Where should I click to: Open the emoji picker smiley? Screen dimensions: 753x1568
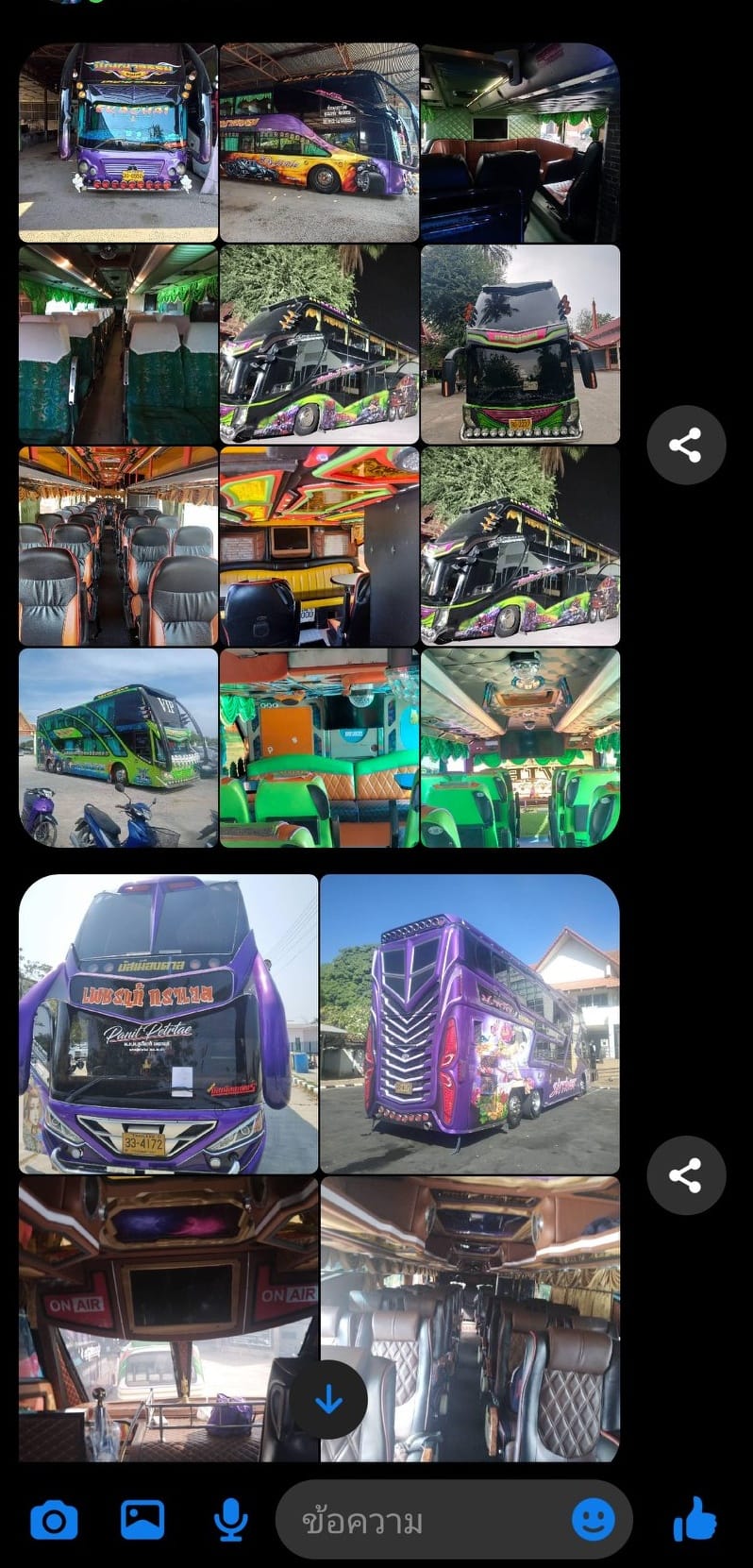(594, 1521)
